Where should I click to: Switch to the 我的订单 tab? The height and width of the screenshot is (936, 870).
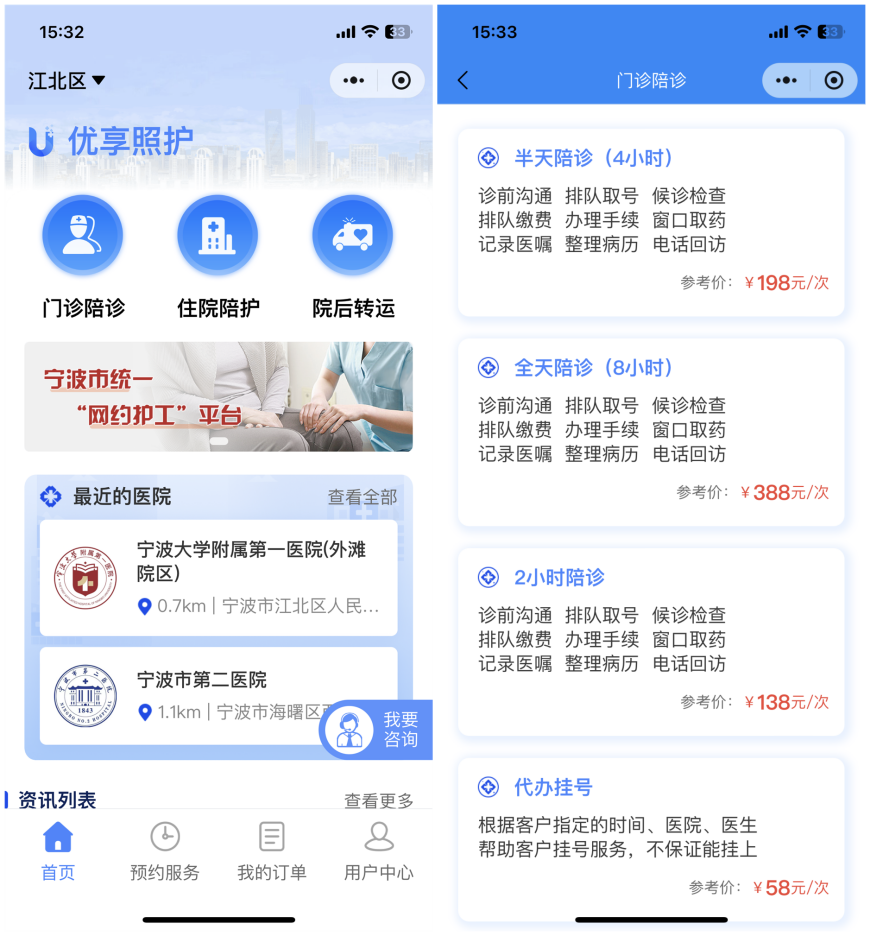pyautogui.click(x=271, y=851)
